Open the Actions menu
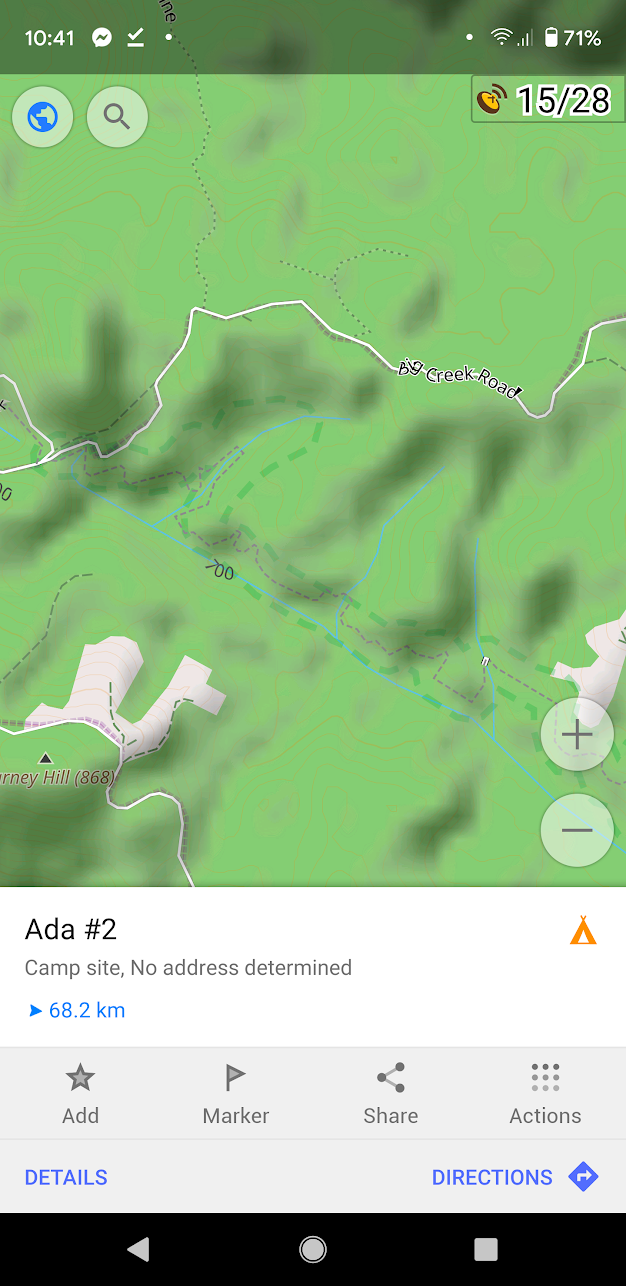This screenshot has width=626, height=1286. (x=545, y=1094)
